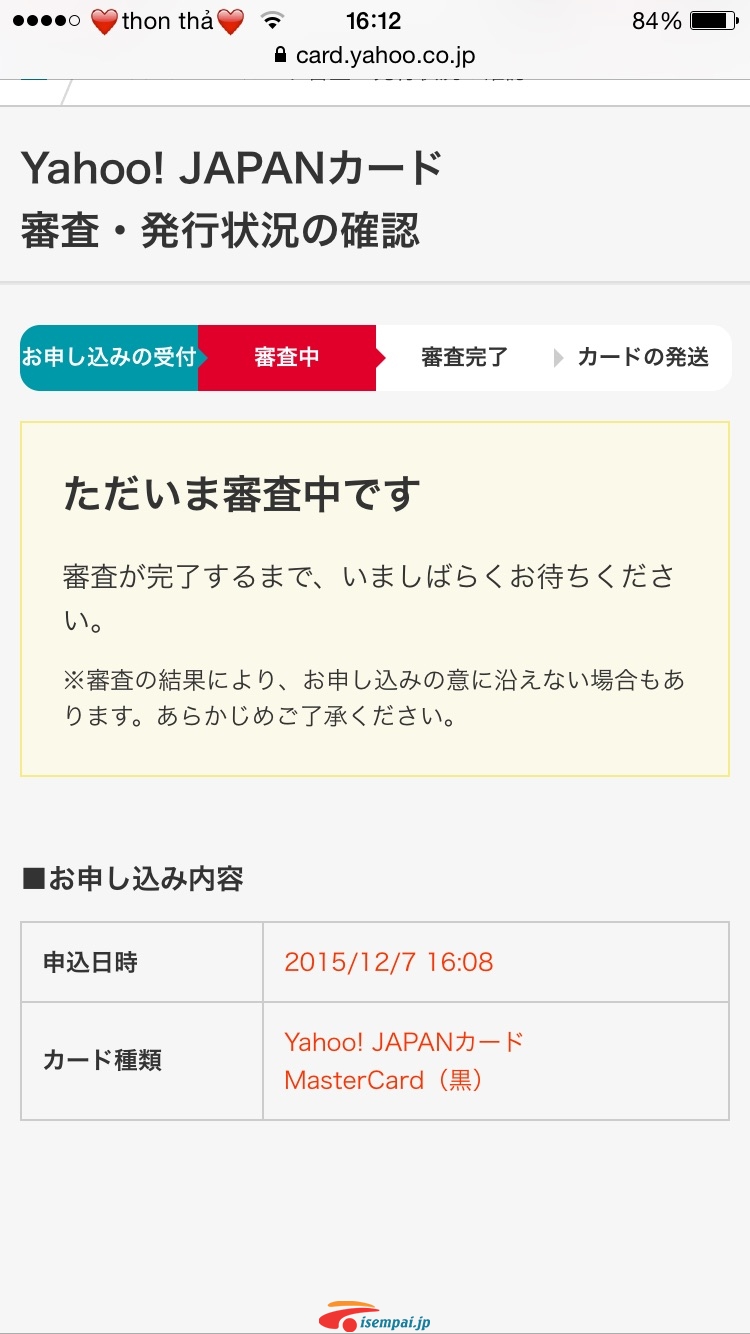The width and height of the screenshot is (750, 1334).
Task: Tap the card.yahoo.co.jp address bar
Action: 375,55
